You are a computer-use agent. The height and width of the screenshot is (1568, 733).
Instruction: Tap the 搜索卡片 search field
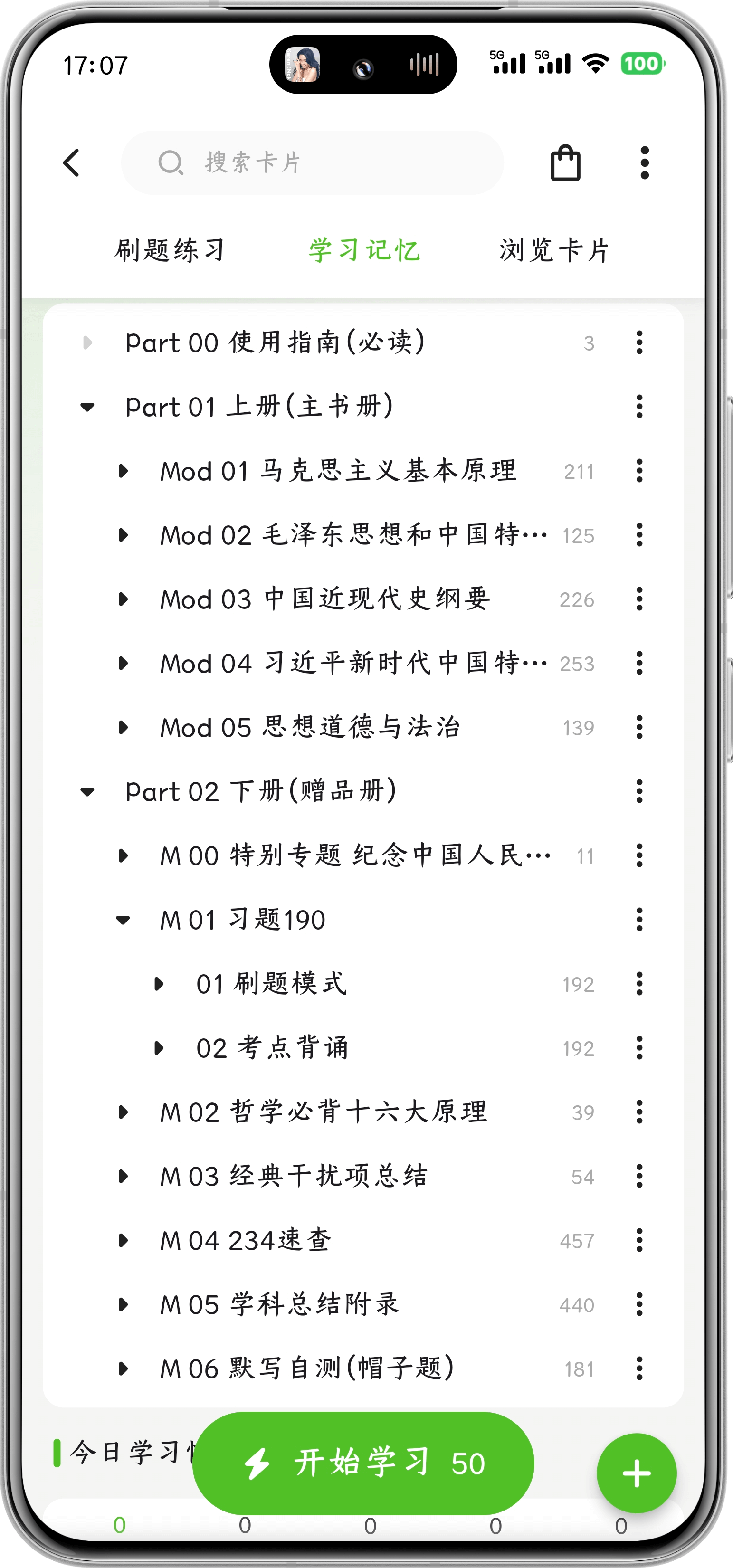coord(312,162)
